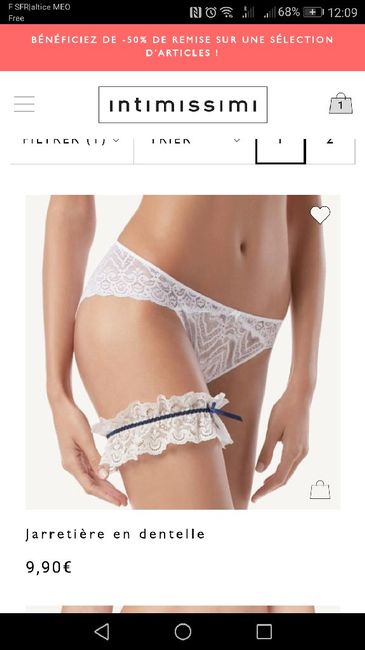Screen dimensions: 365x650
Task: Tap the 50% discount promo banner
Action: click(x=182, y=46)
